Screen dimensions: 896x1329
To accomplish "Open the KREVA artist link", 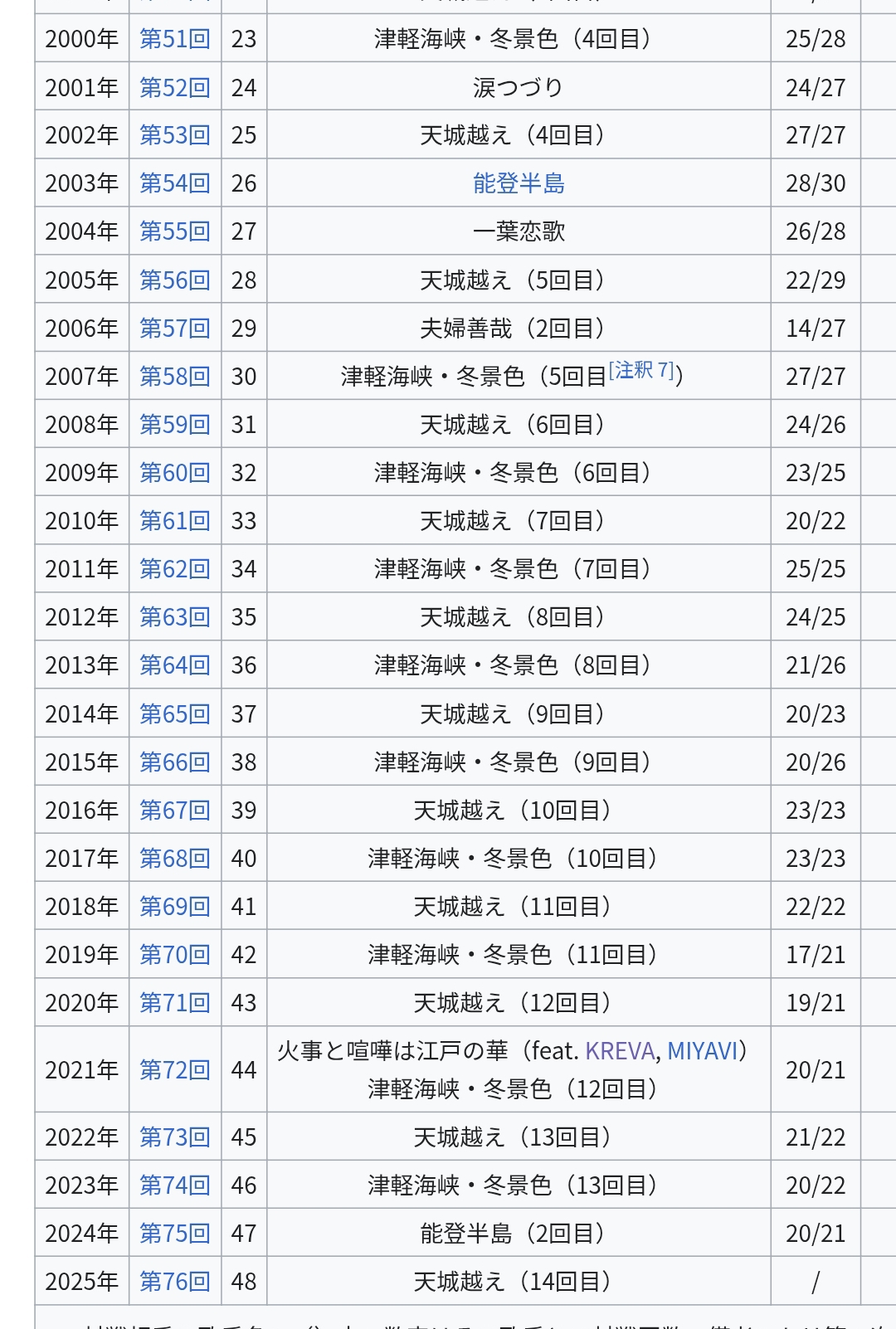I will tap(620, 1051).
